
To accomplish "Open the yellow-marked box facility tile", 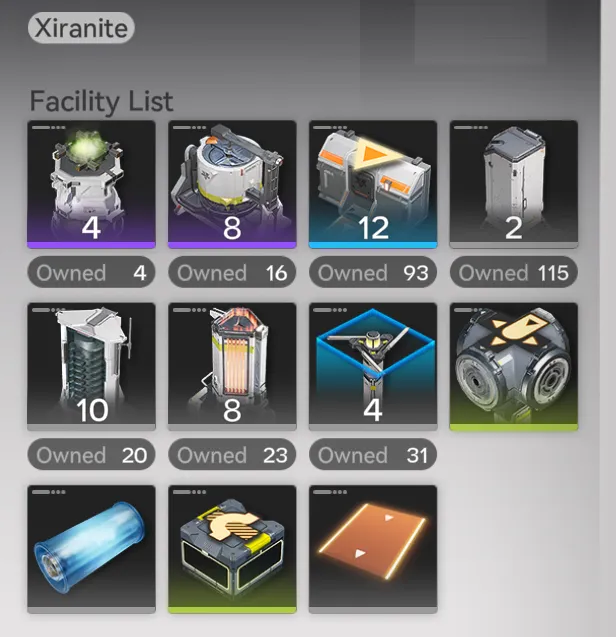I will coord(232,548).
